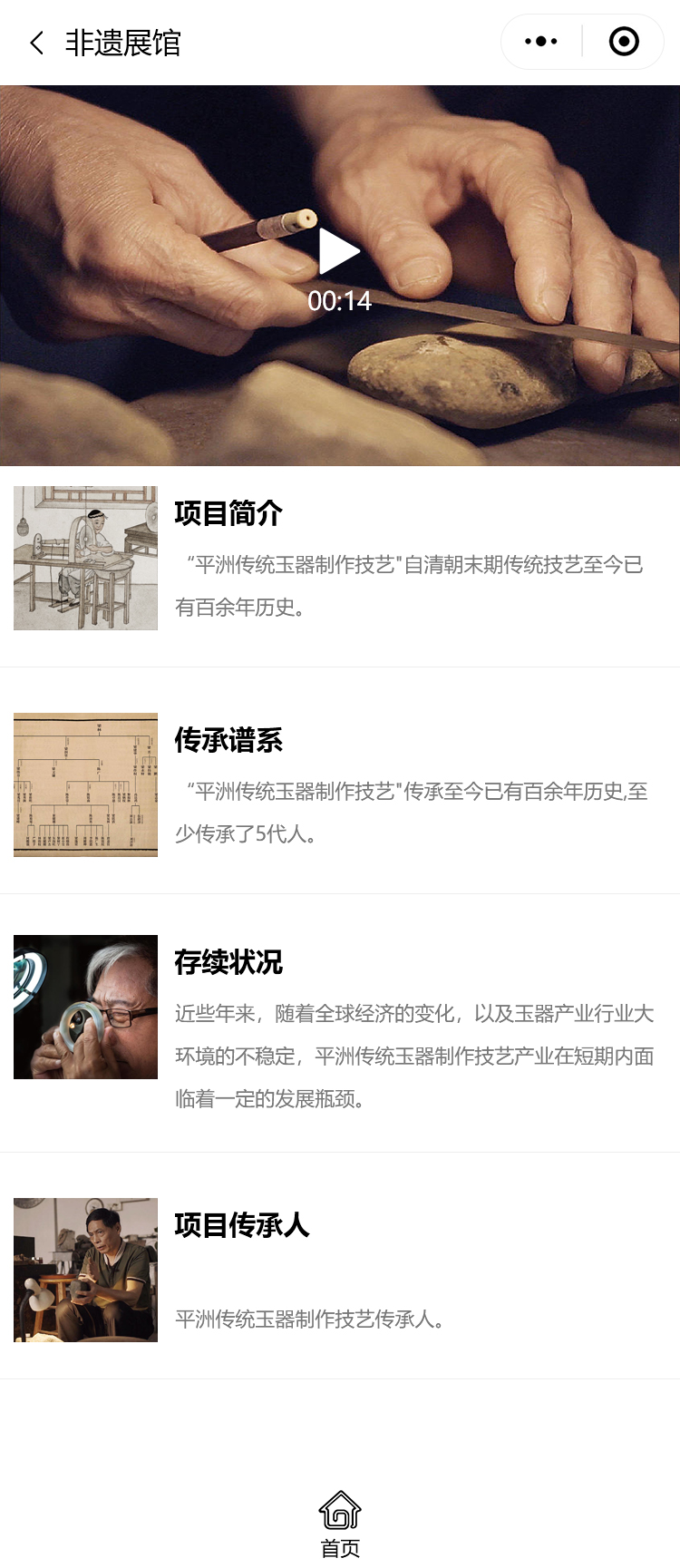The width and height of the screenshot is (680, 1568).
Task: Open the 项目简介 entry
Action: pos(340,558)
